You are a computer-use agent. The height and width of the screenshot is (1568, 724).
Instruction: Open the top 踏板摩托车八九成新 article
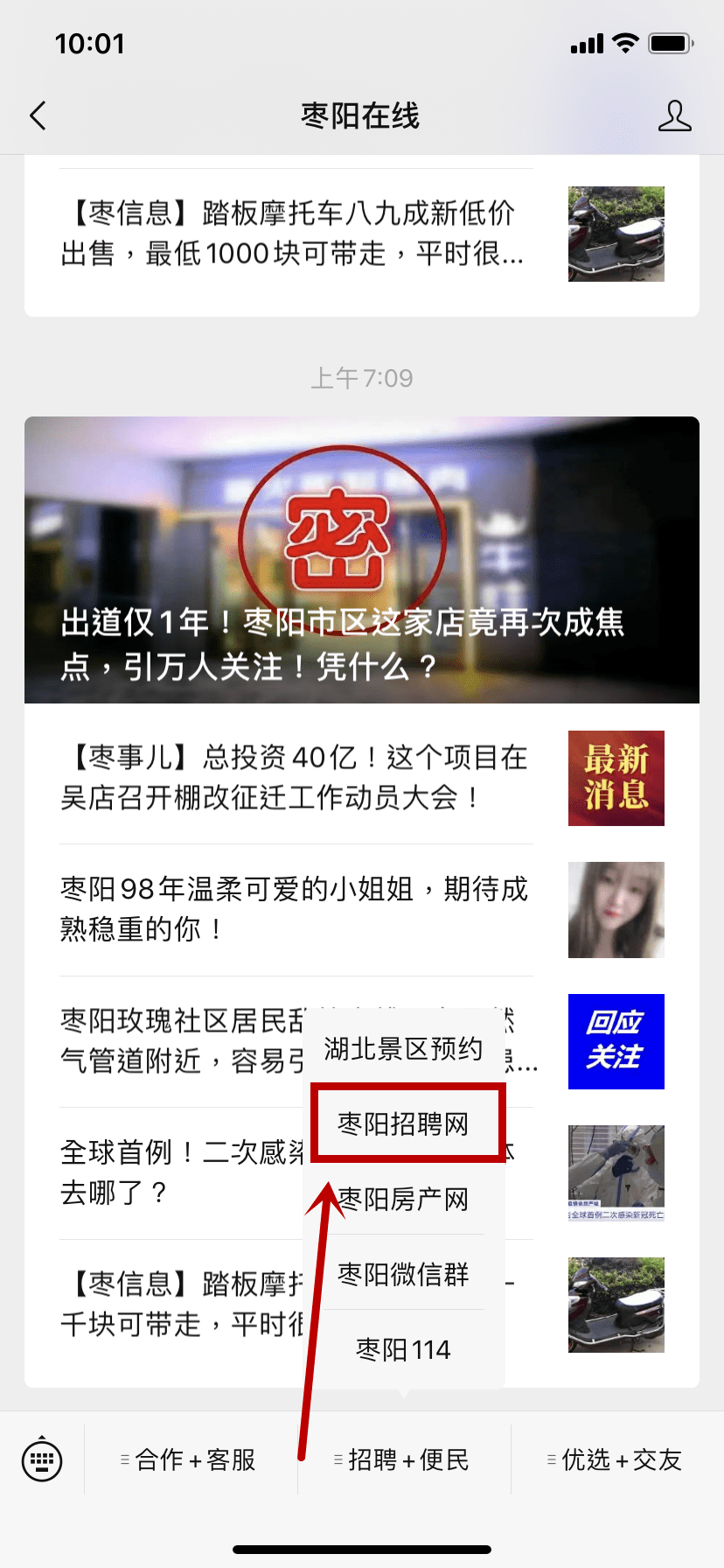[296, 234]
